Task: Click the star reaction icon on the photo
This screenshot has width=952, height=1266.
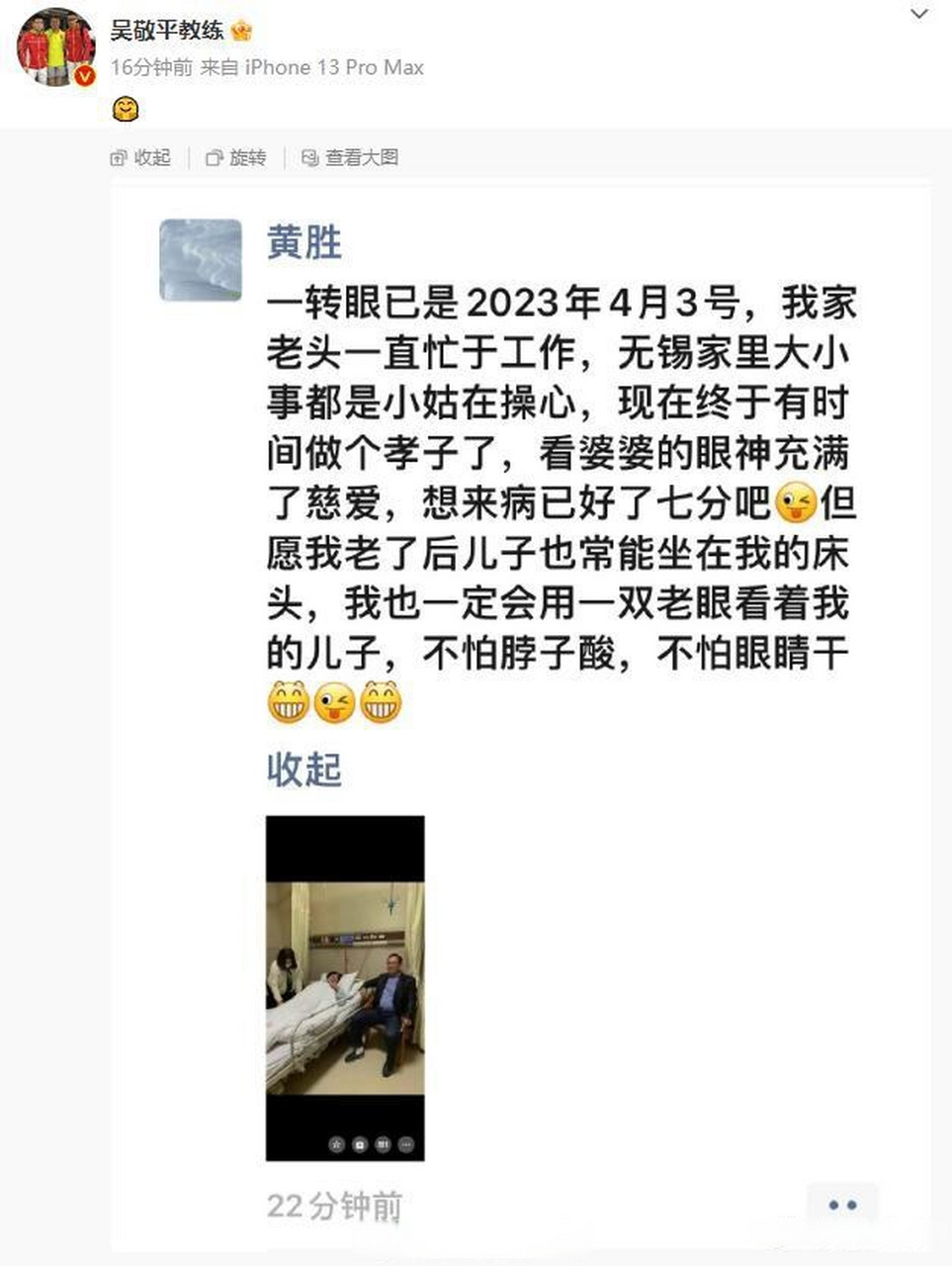Action: 337,1144
